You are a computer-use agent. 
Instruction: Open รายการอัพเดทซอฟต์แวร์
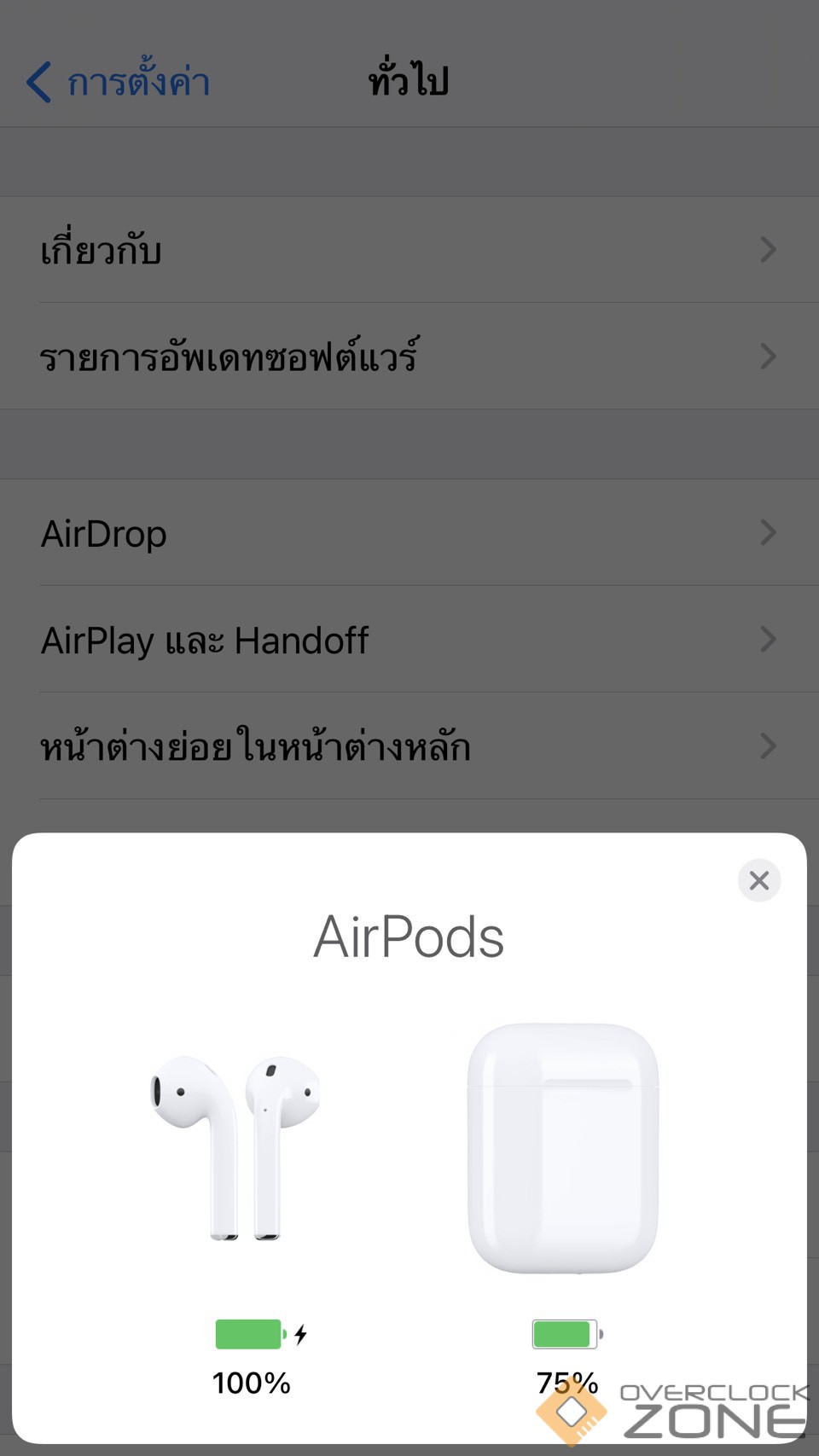tap(409, 356)
